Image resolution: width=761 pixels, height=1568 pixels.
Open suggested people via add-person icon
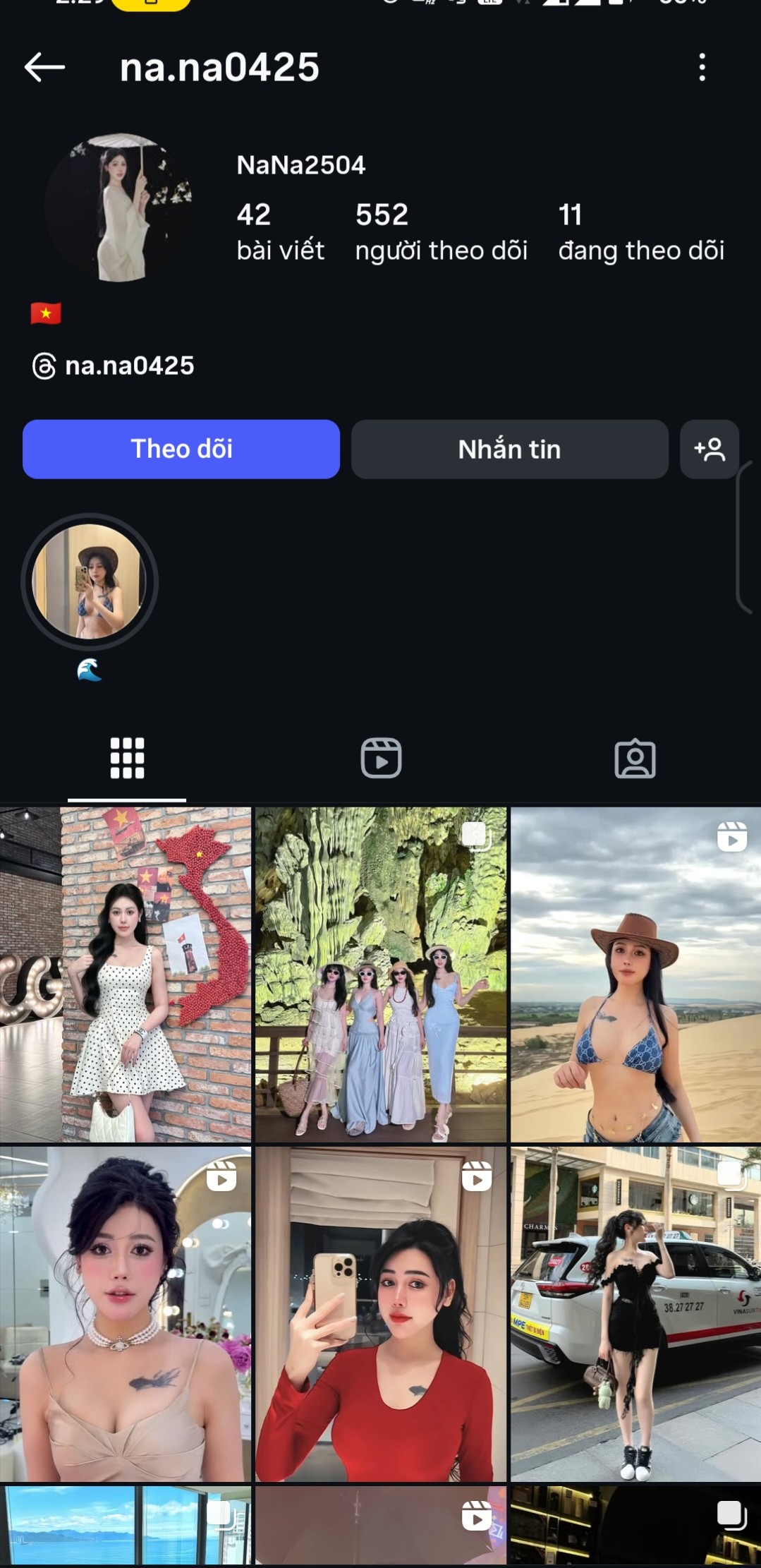(709, 450)
